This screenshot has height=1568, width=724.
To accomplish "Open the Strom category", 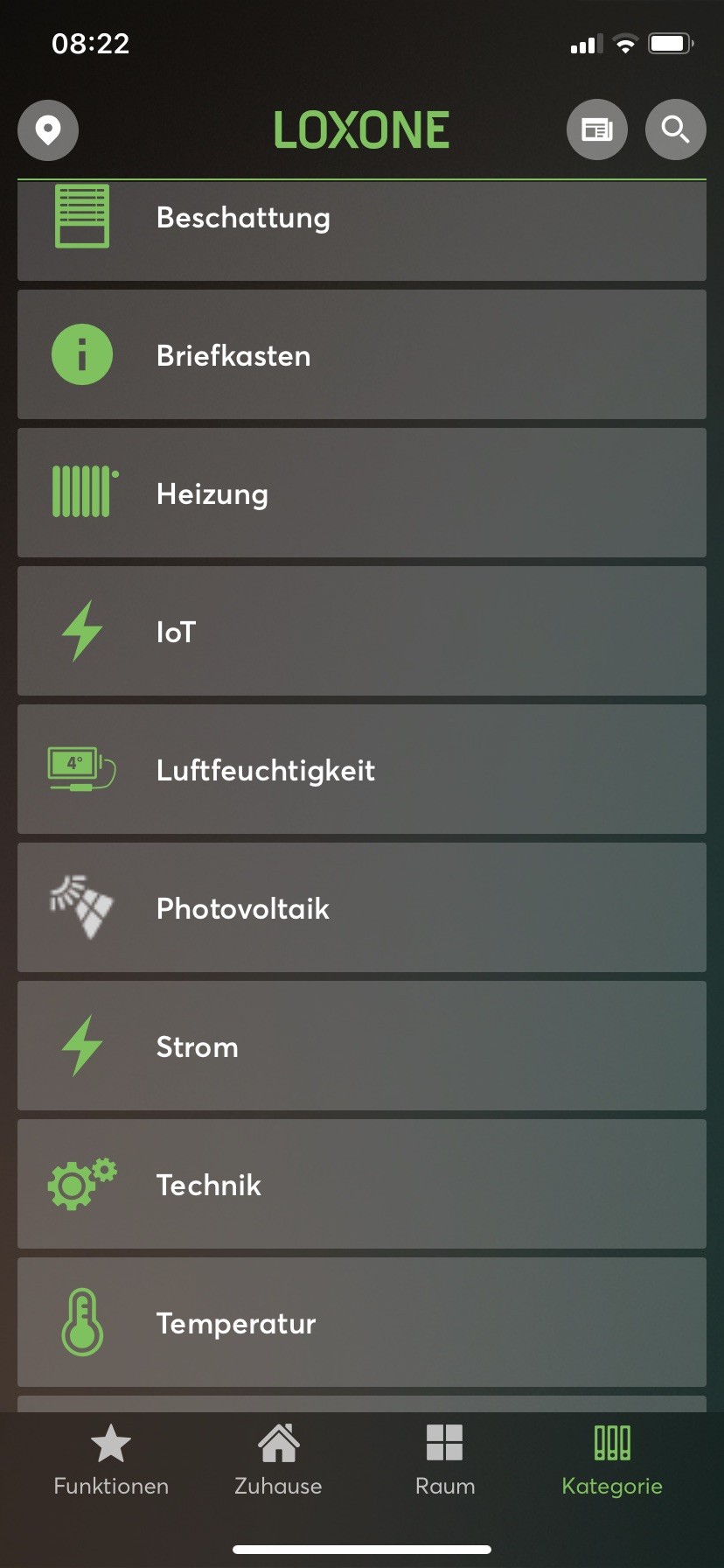I will point(361,1046).
